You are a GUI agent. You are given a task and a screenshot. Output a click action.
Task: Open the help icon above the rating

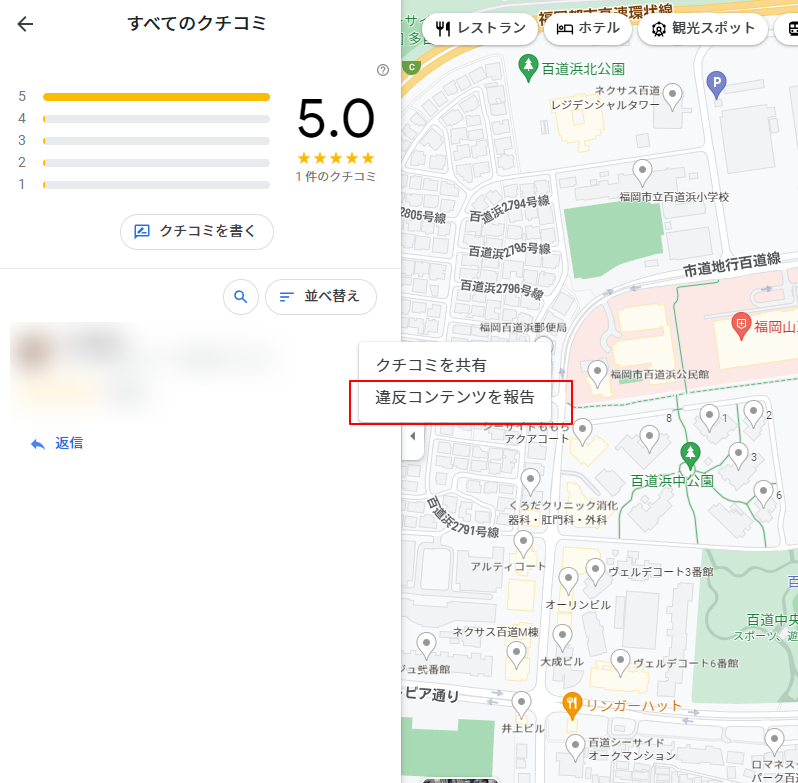[x=382, y=70]
